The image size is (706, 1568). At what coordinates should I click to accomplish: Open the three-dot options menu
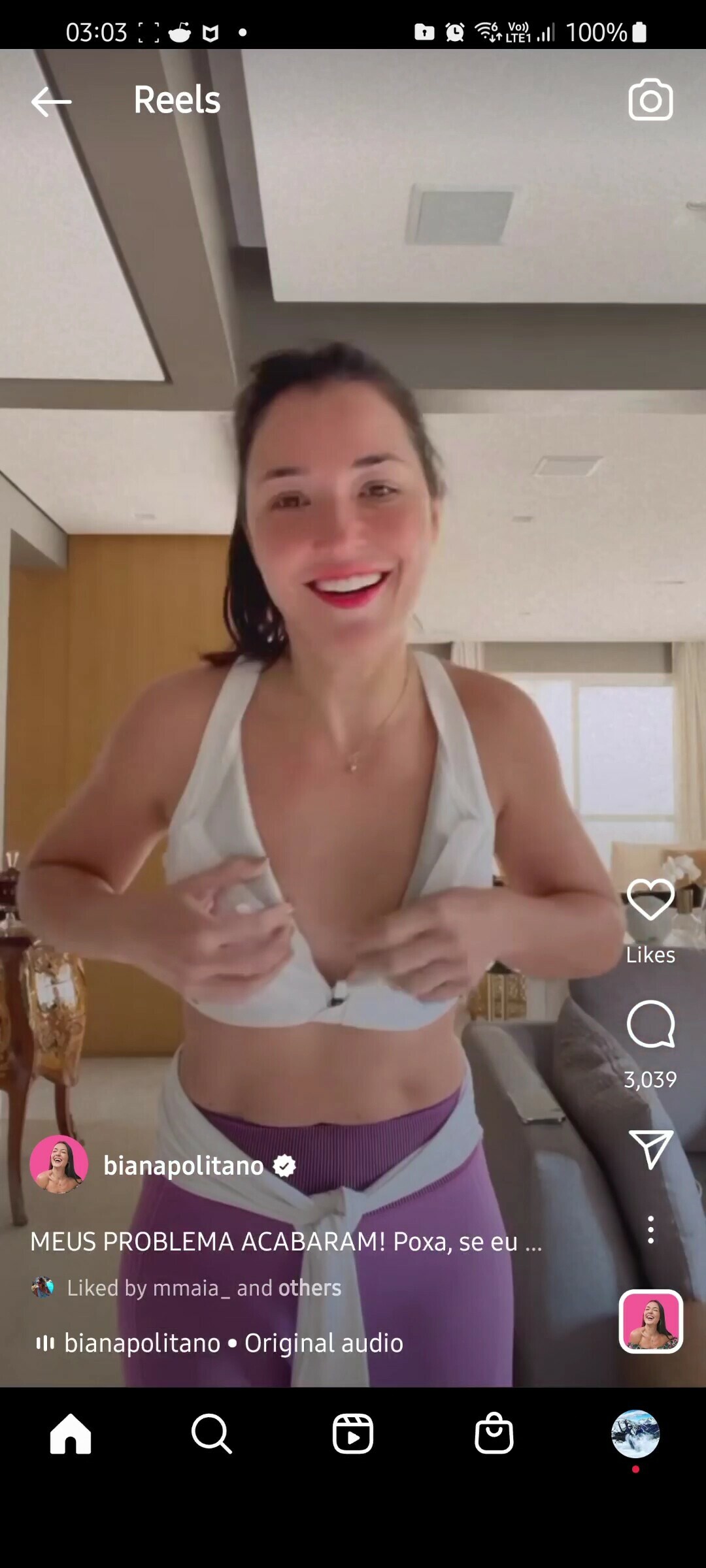pyautogui.click(x=650, y=1230)
